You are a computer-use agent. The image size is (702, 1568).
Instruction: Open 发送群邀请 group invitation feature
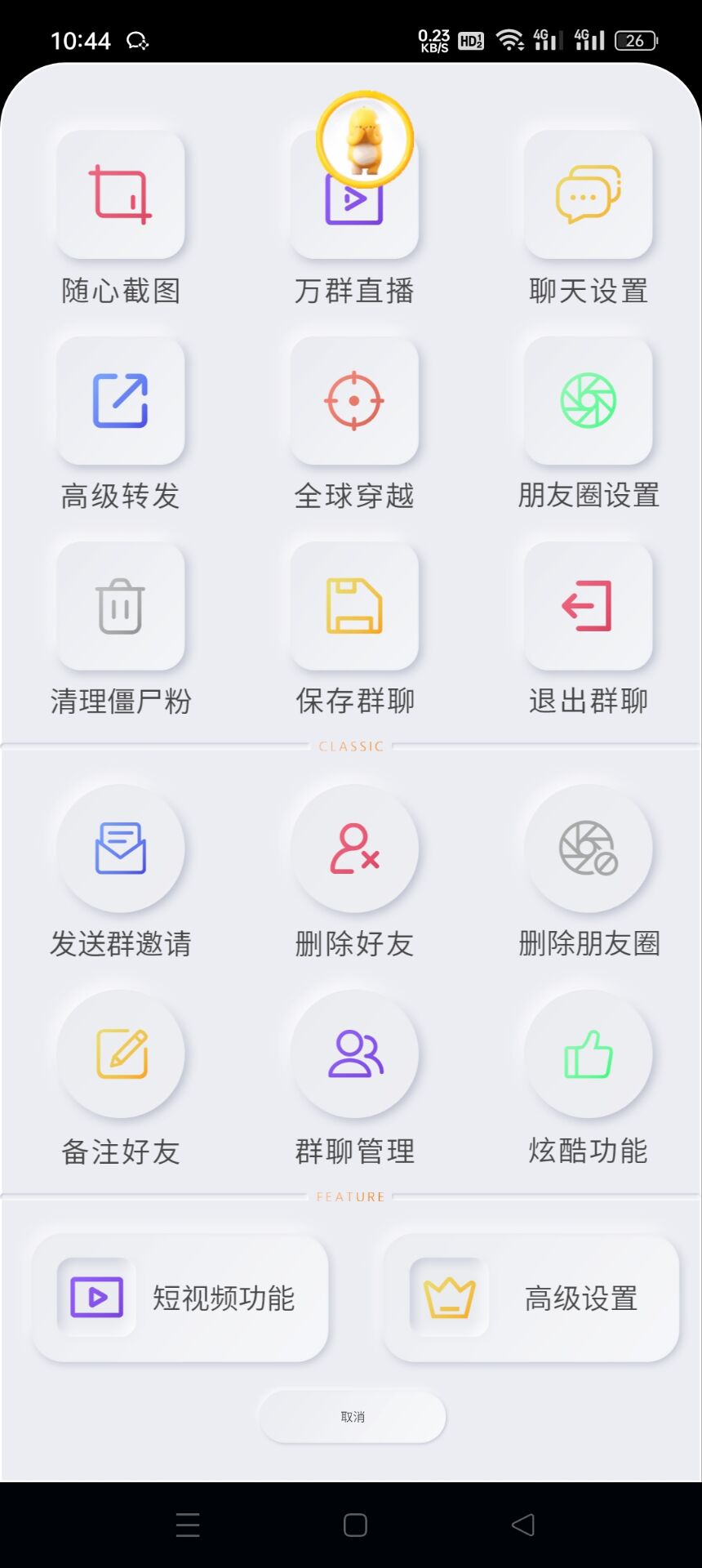tap(120, 849)
